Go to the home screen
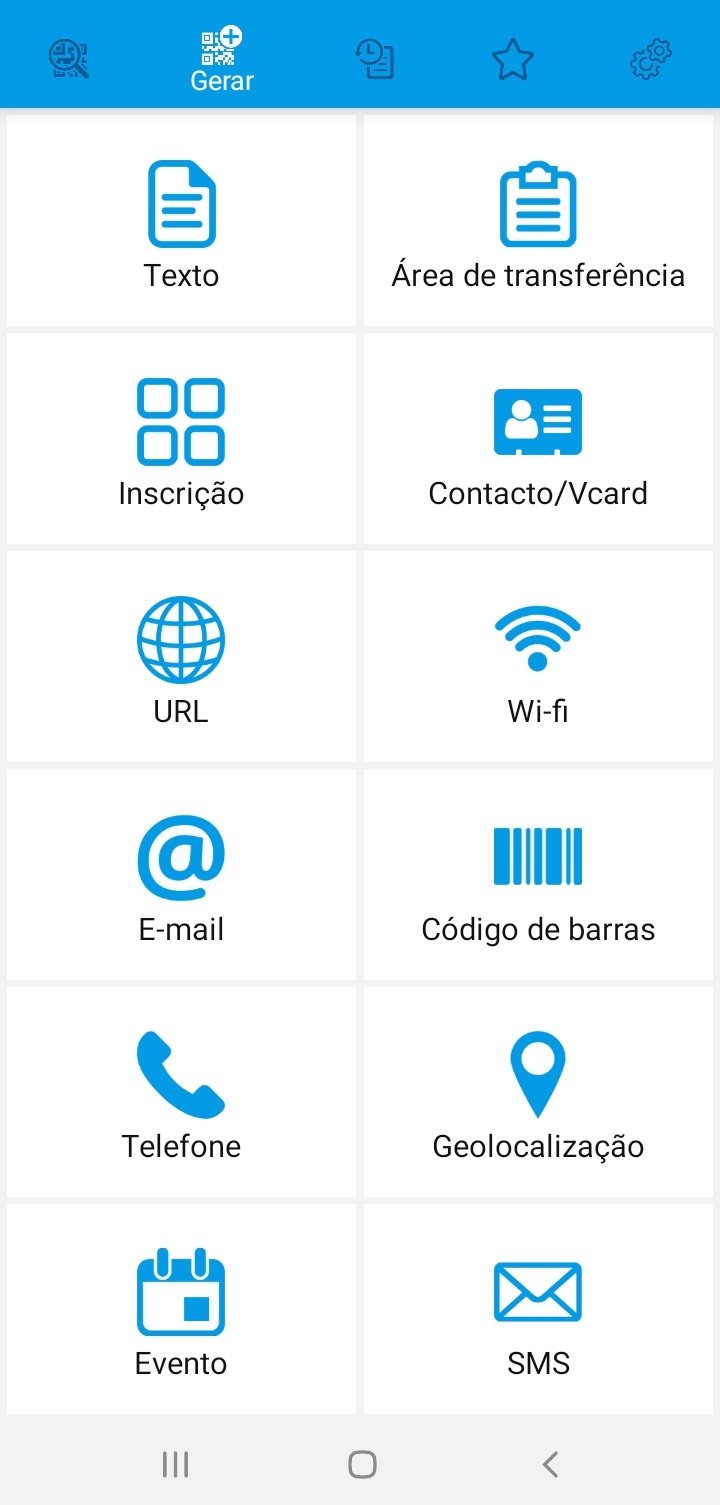 [362, 1464]
